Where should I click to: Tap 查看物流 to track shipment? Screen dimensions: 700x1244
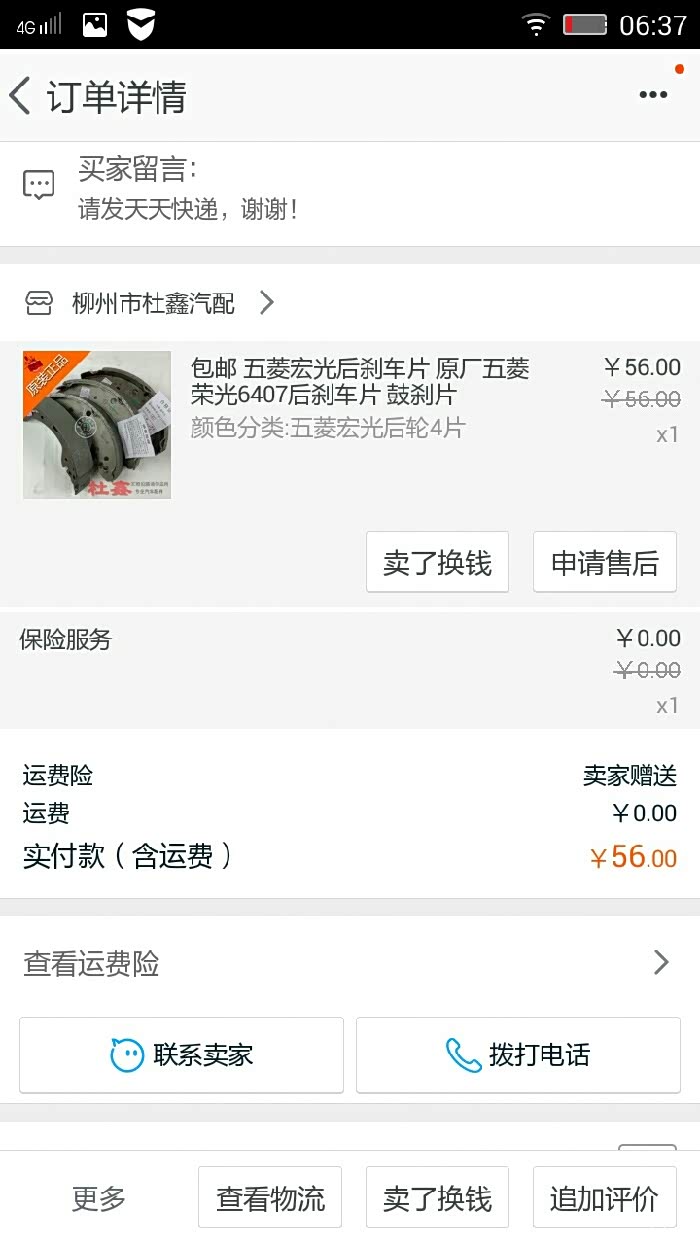[270, 1198]
